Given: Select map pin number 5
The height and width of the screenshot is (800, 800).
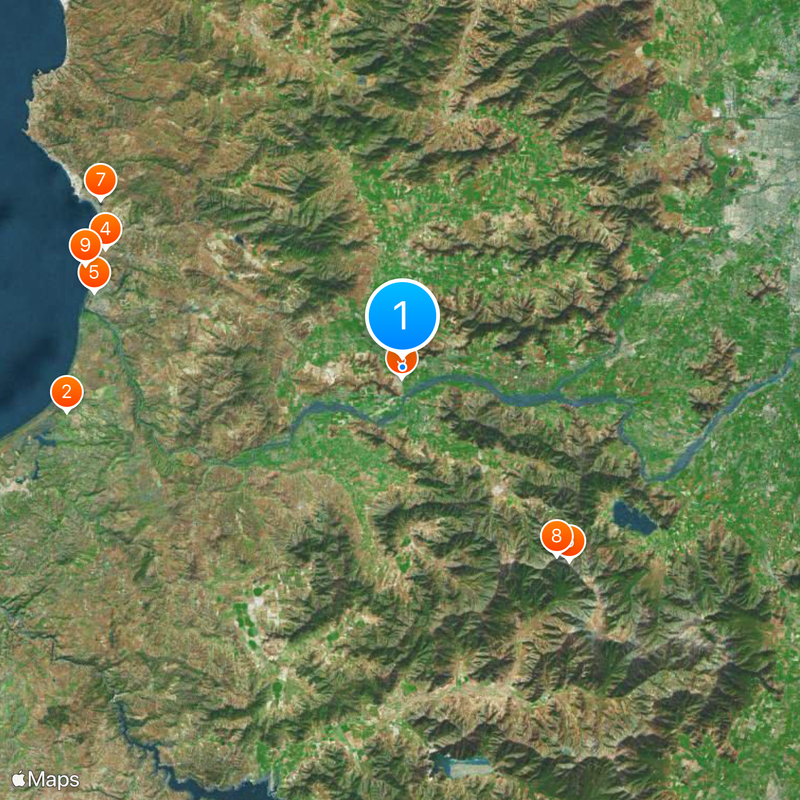Looking at the screenshot, I should (95, 271).
